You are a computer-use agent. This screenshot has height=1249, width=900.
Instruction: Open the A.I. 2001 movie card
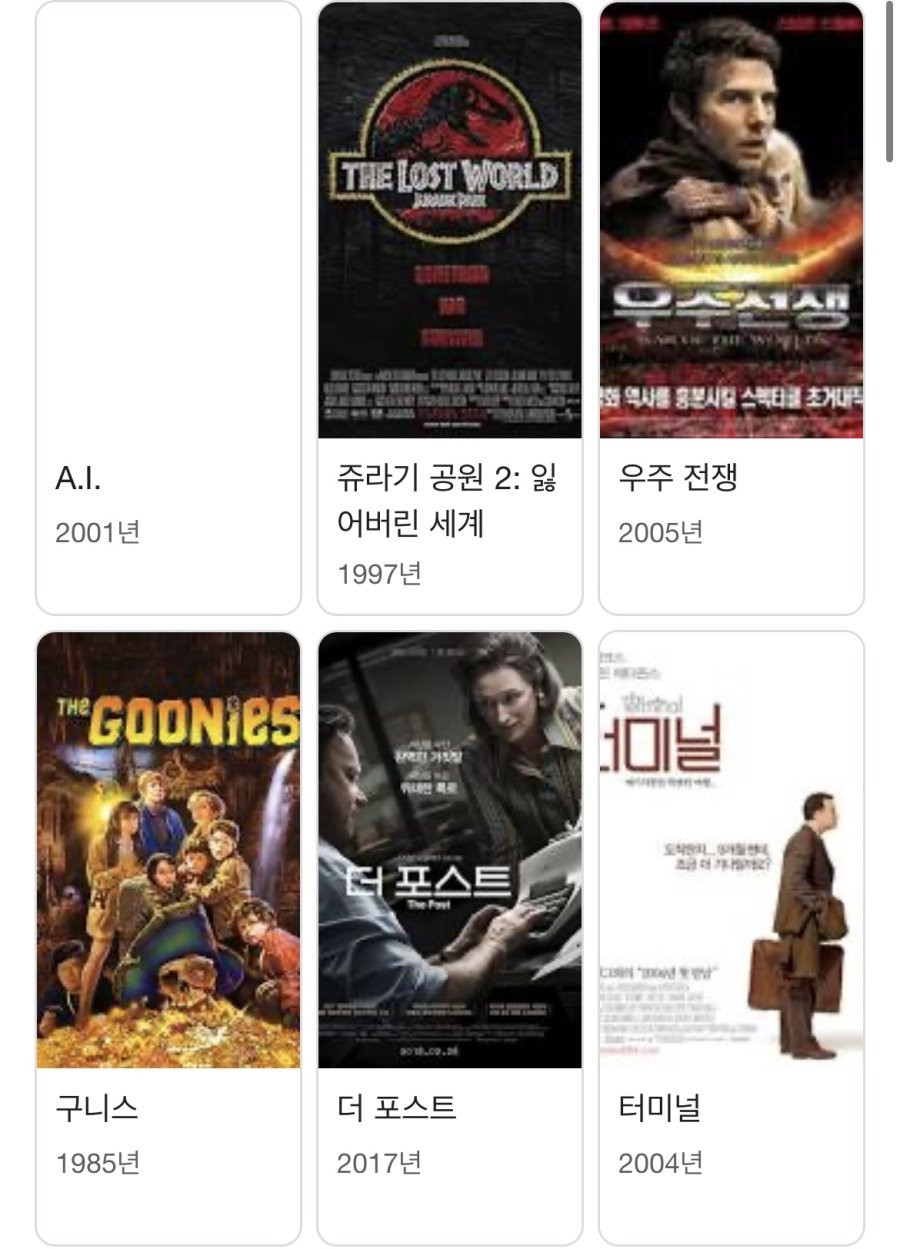point(168,307)
